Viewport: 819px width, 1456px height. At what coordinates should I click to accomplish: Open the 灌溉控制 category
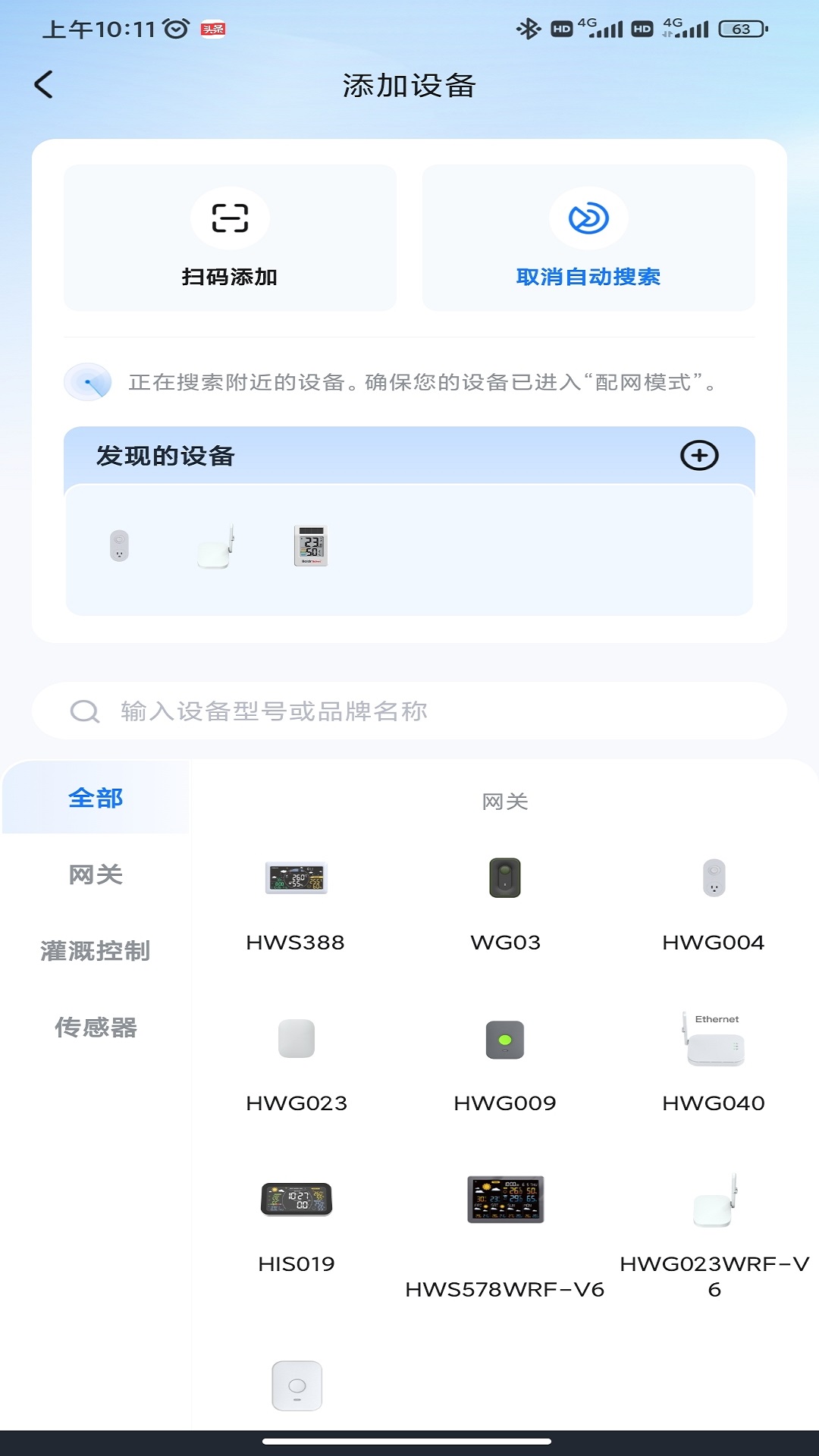(x=94, y=952)
